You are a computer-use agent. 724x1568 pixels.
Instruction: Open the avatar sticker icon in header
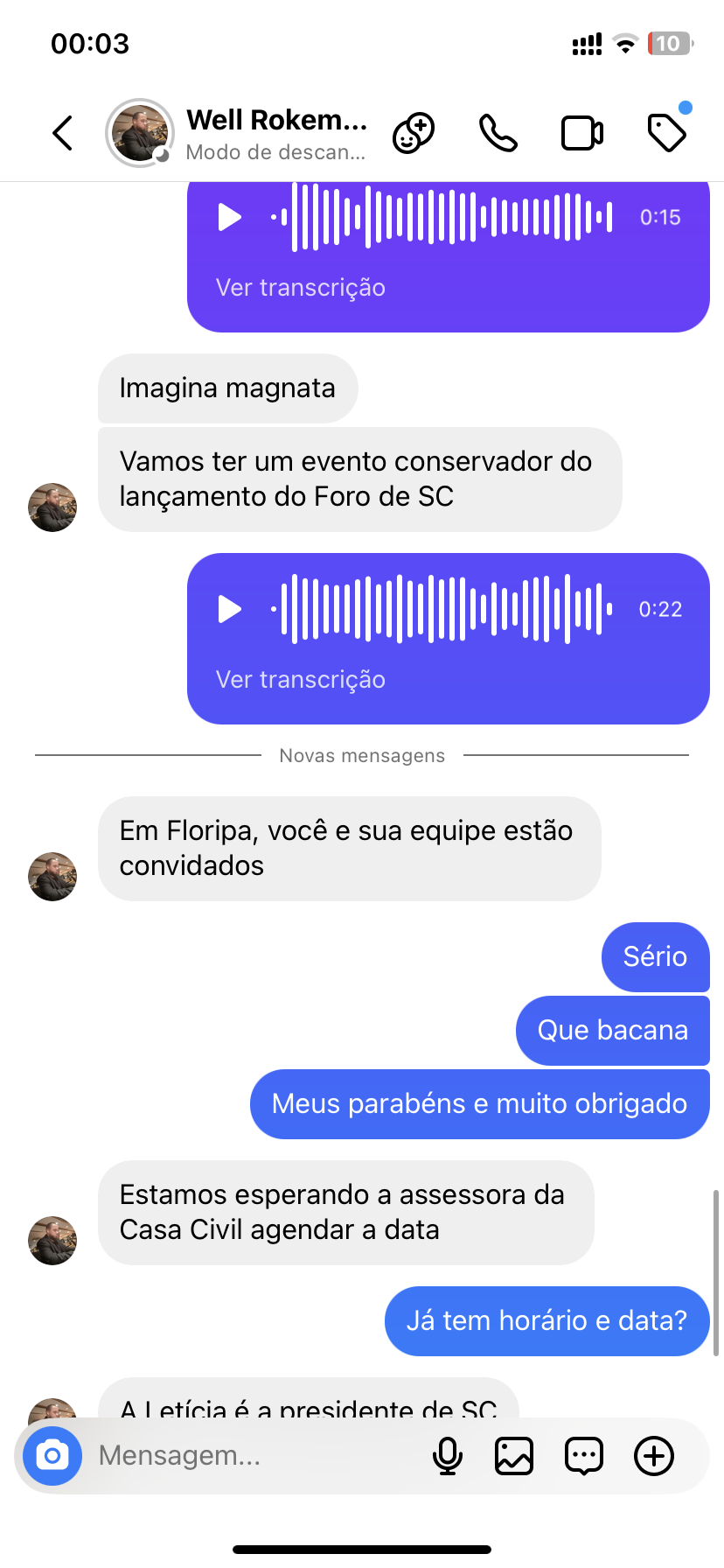tap(414, 133)
